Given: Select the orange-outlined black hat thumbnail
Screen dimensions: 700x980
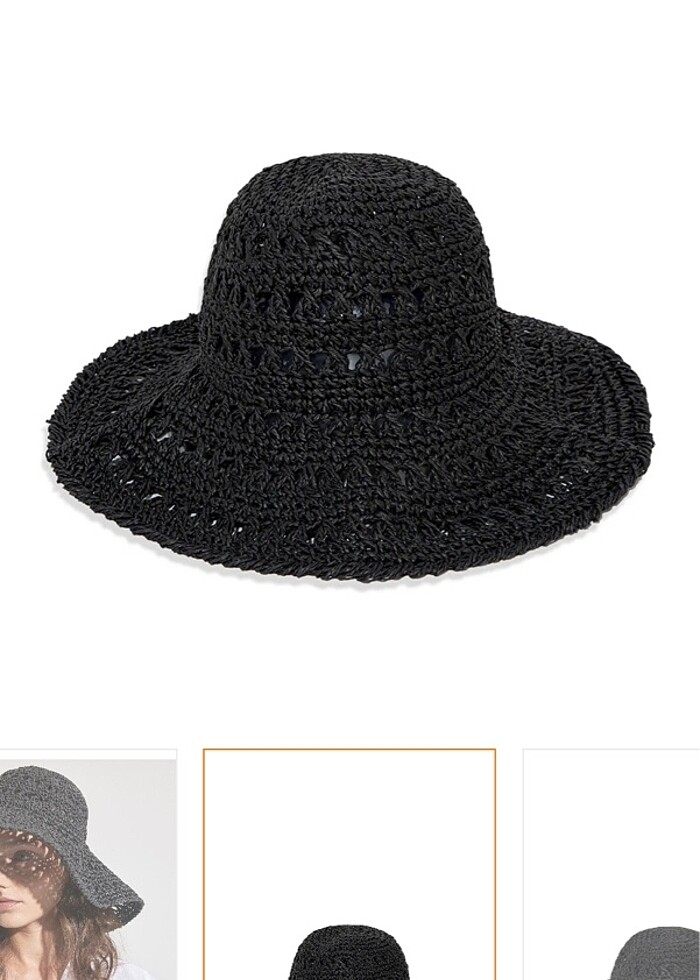Looking at the screenshot, I should coord(349,866).
